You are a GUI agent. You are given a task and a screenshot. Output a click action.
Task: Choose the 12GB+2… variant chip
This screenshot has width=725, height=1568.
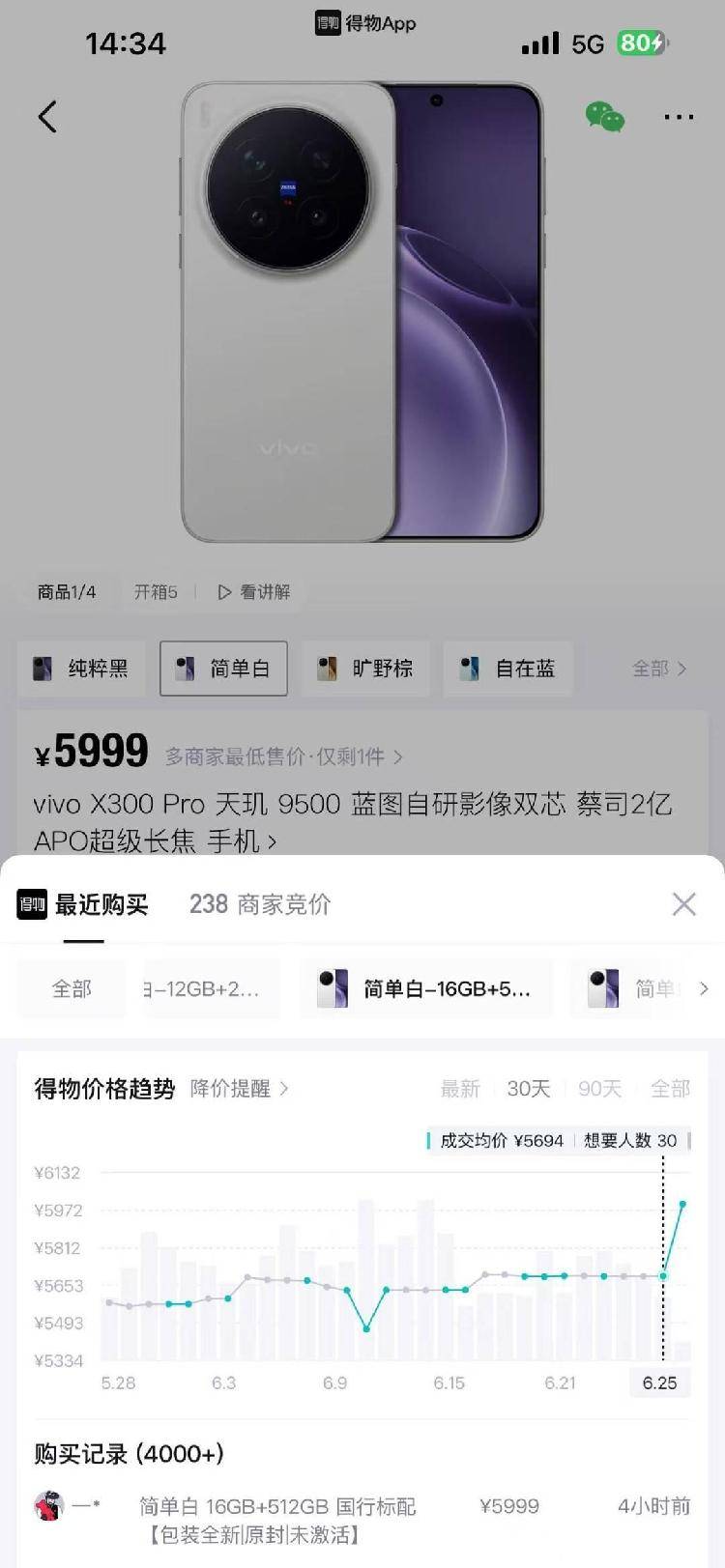pyautogui.click(x=211, y=988)
